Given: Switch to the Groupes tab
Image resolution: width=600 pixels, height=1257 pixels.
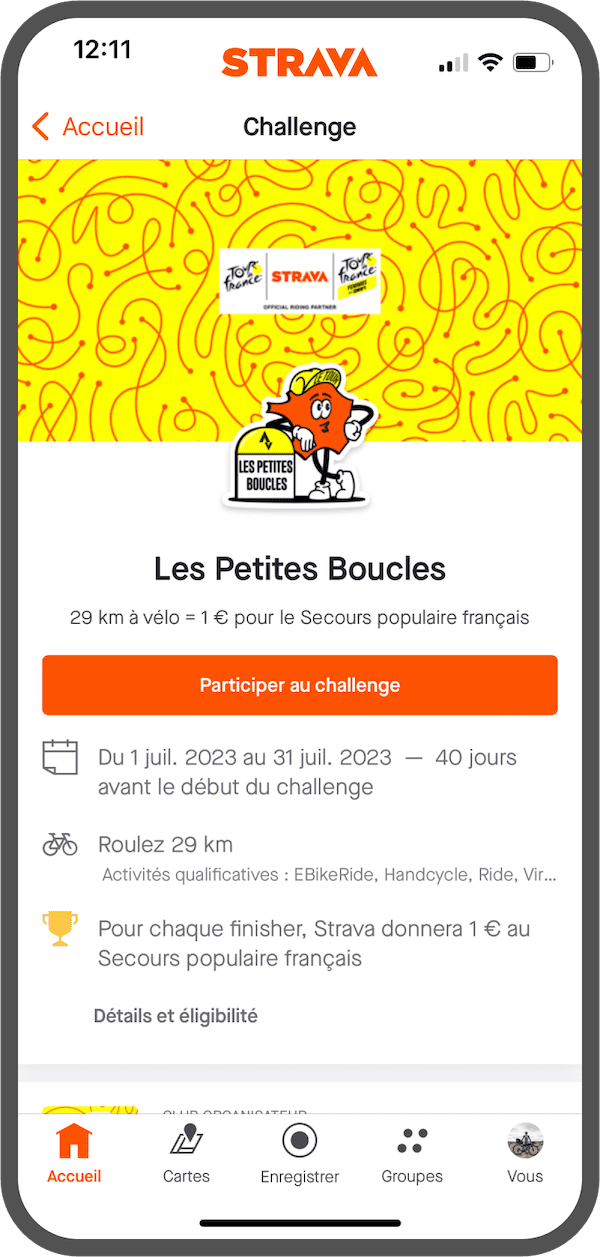Looking at the screenshot, I should (412, 1153).
